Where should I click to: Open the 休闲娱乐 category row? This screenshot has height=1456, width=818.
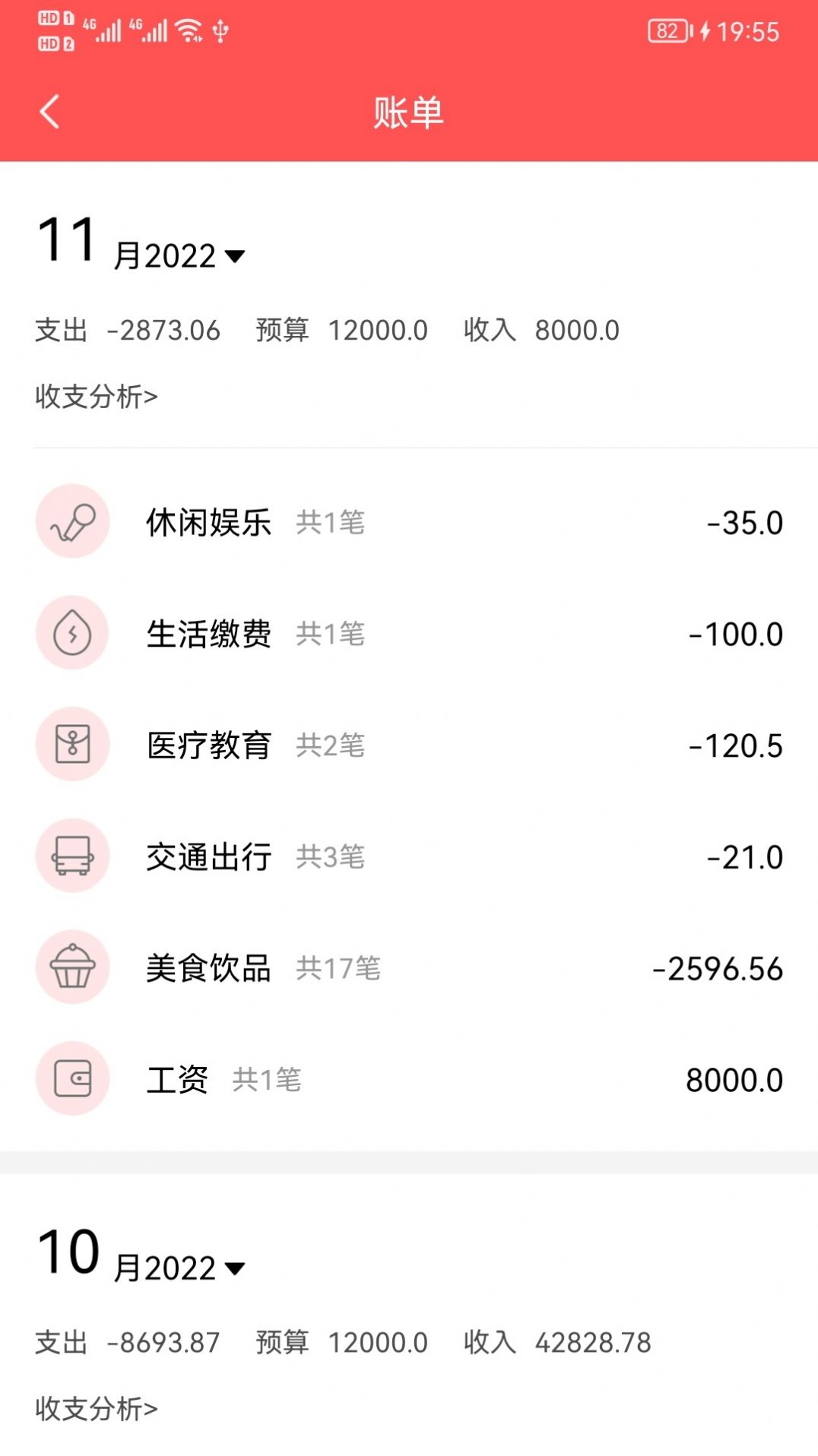point(409,522)
